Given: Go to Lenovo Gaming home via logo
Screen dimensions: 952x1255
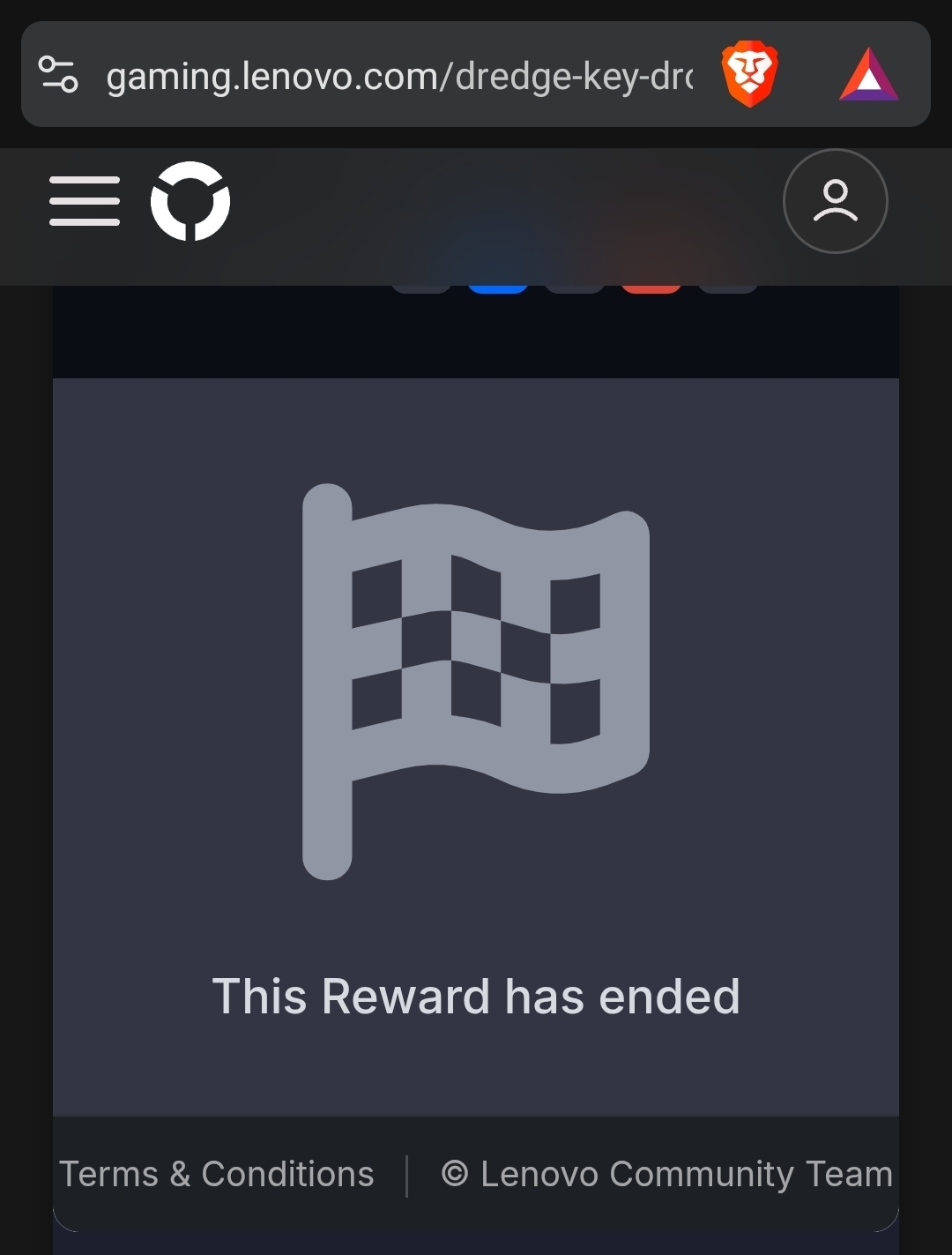Looking at the screenshot, I should point(190,201).
